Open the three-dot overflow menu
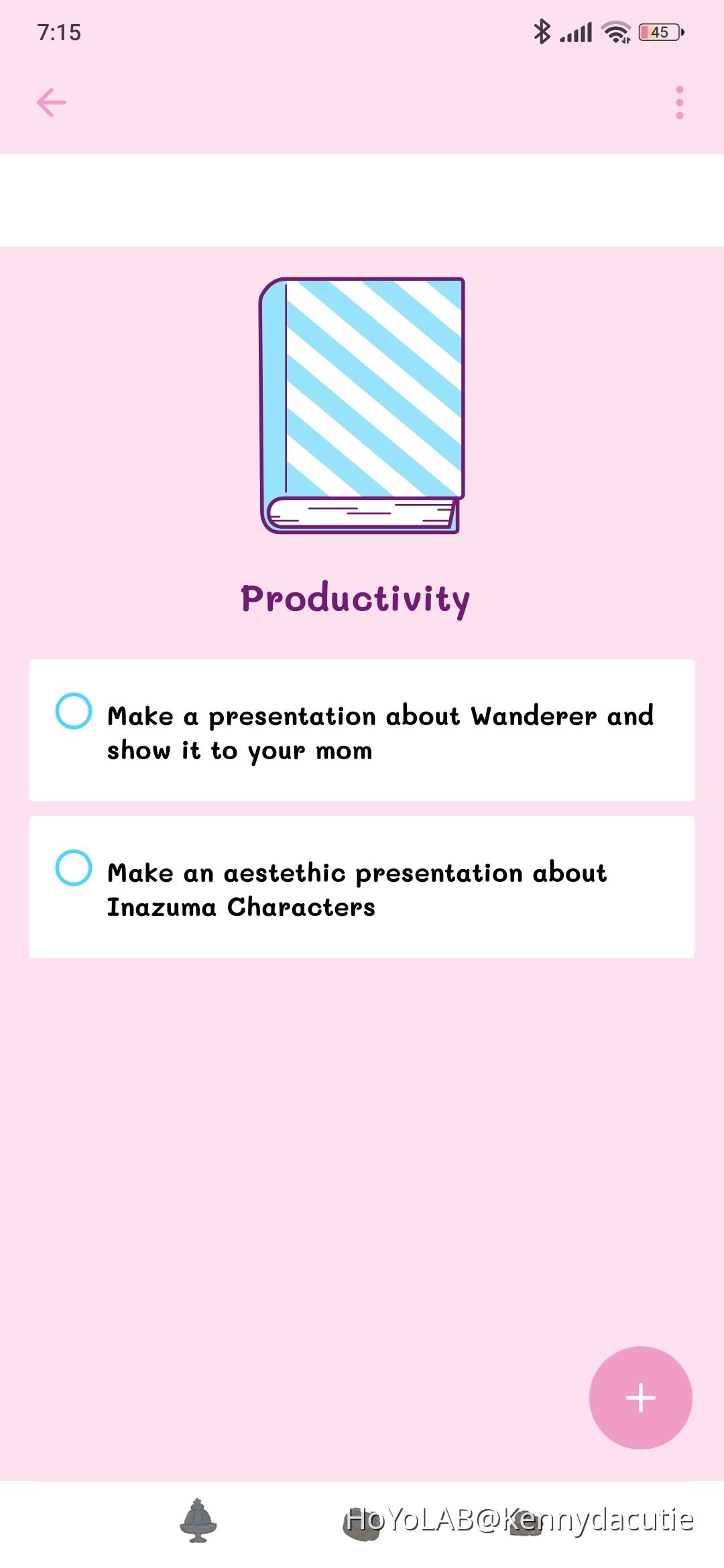This screenshot has width=724, height=1568. [679, 103]
